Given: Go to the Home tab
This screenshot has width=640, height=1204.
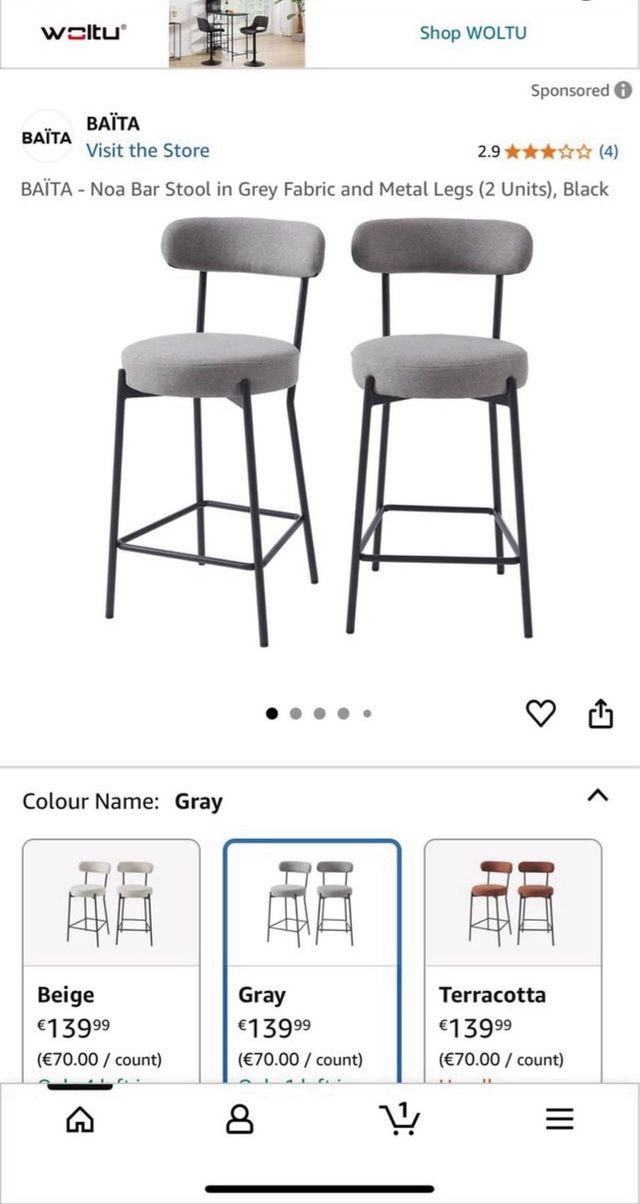Looking at the screenshot, I should point(78,1119).
